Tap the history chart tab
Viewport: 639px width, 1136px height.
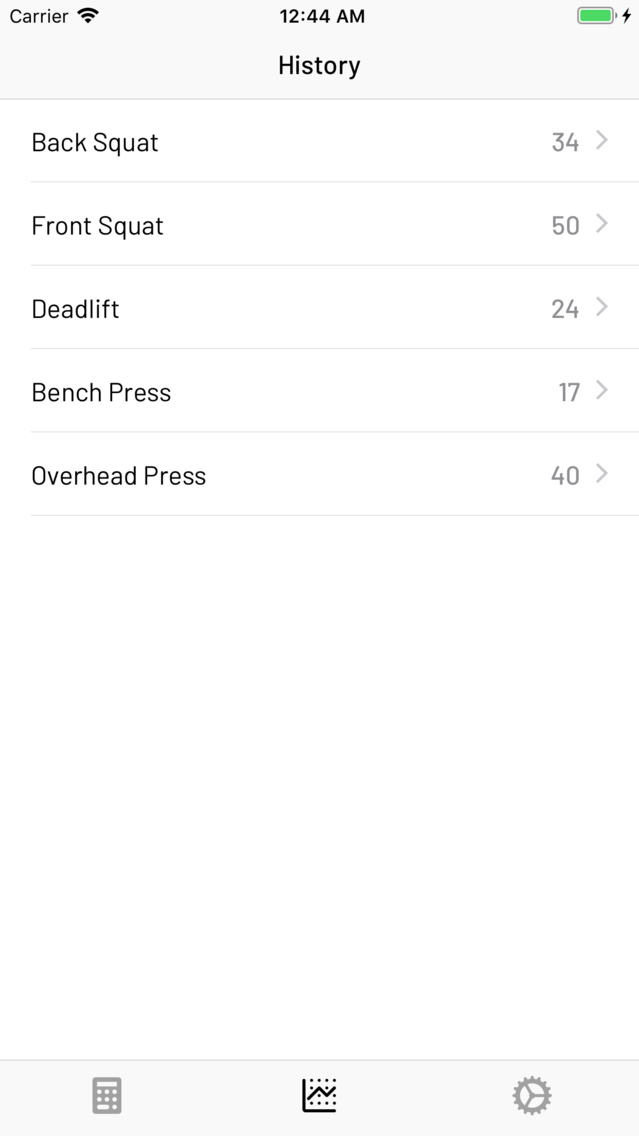point(320,1096)
